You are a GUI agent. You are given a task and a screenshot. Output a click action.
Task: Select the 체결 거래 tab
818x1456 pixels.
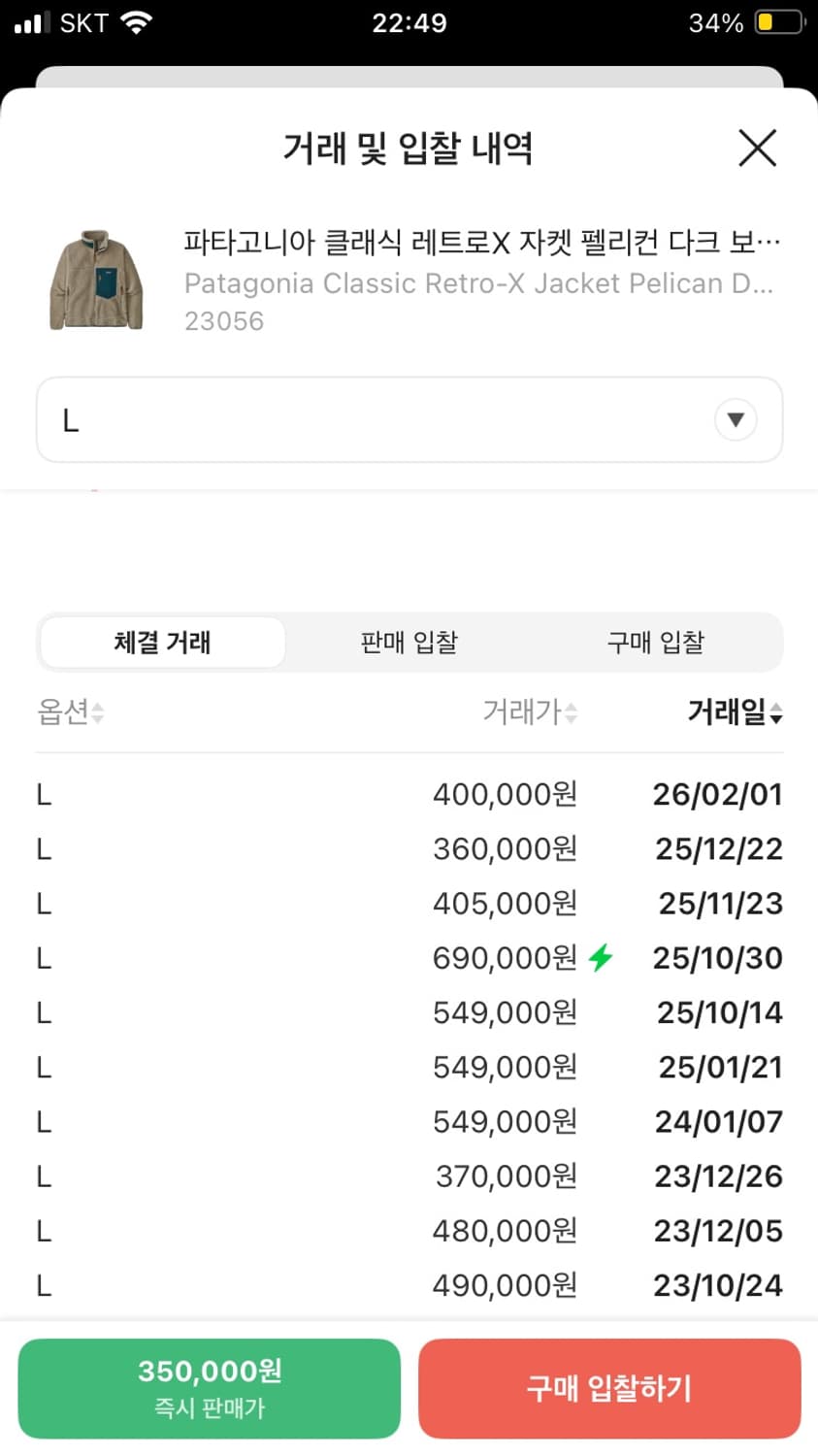pyautogui.click(x=161, y=642)
